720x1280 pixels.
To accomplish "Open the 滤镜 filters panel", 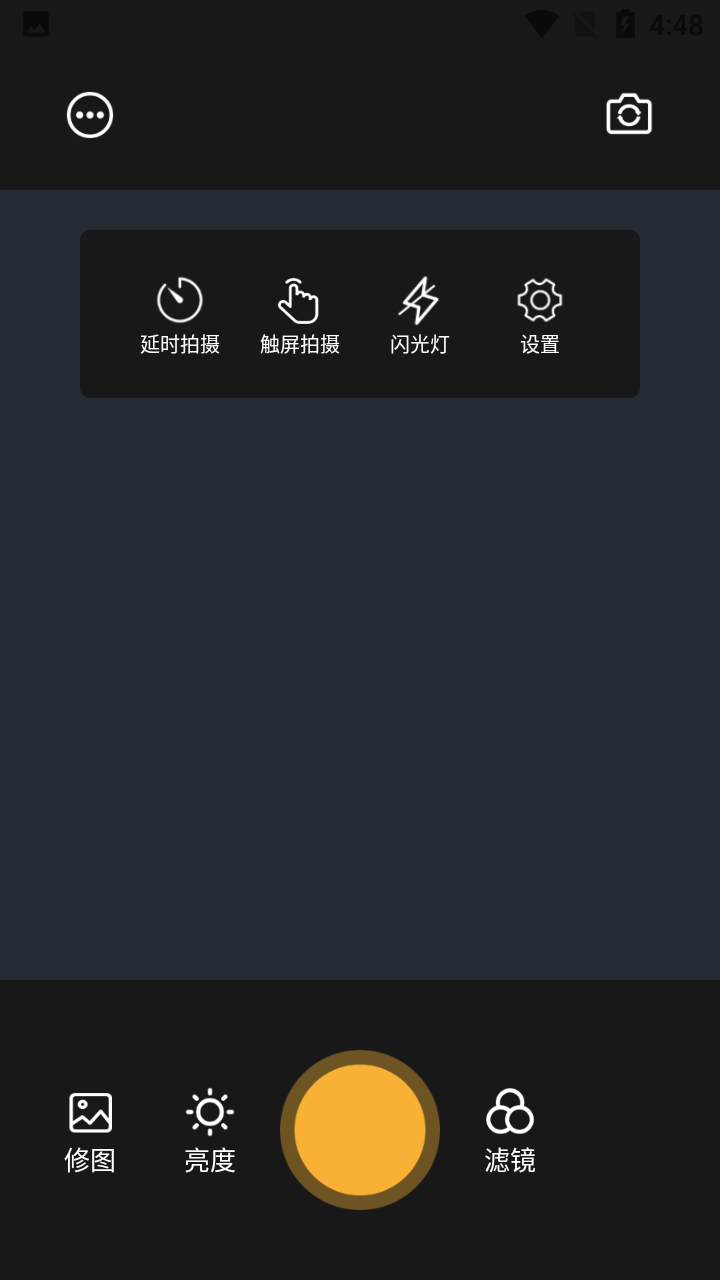I will (x=510, y=1132).
